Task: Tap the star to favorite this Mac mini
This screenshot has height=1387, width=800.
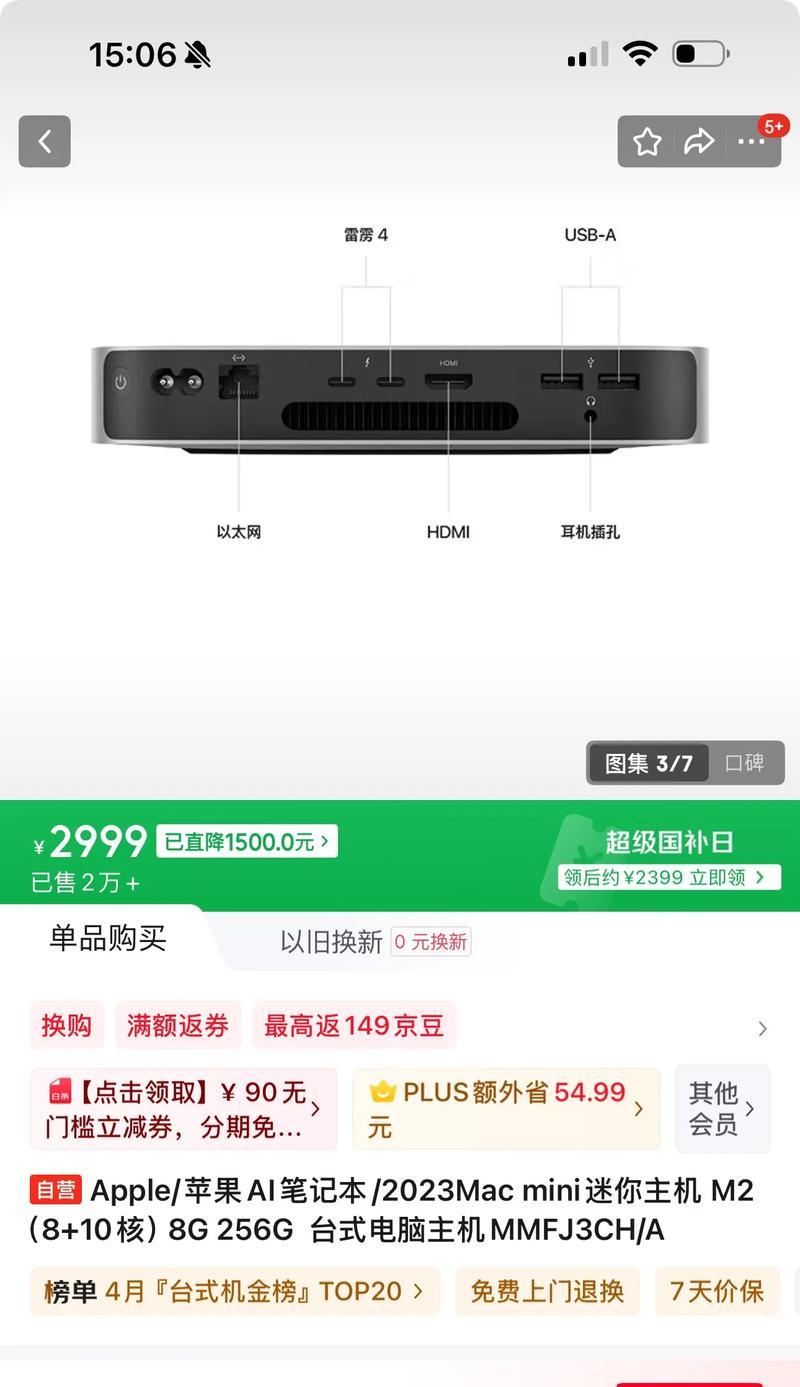Action: (646, 142)
